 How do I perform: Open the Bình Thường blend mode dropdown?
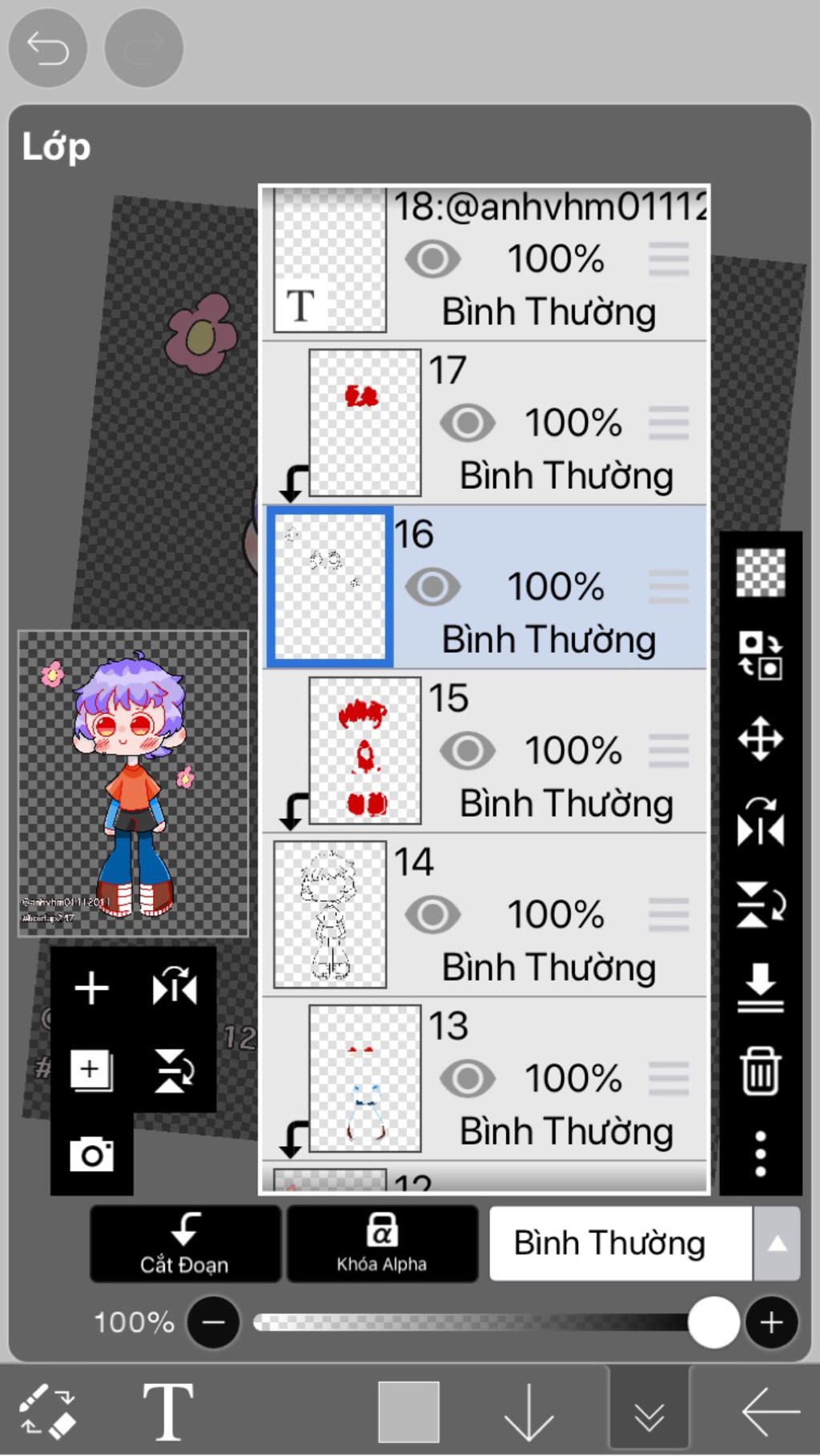[621, 1243]
